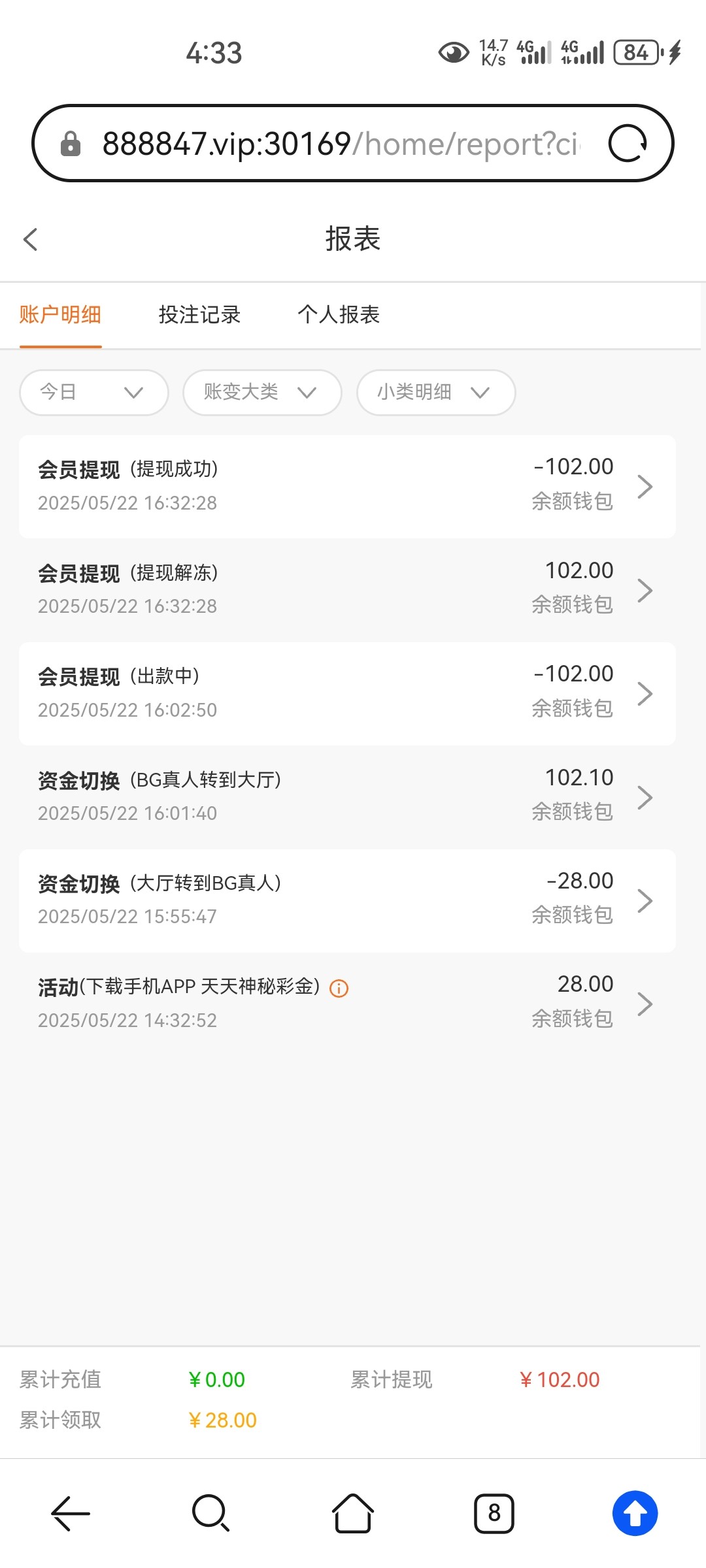
Task: Go to the browser home page
Action: click(x=353, y=1513)
